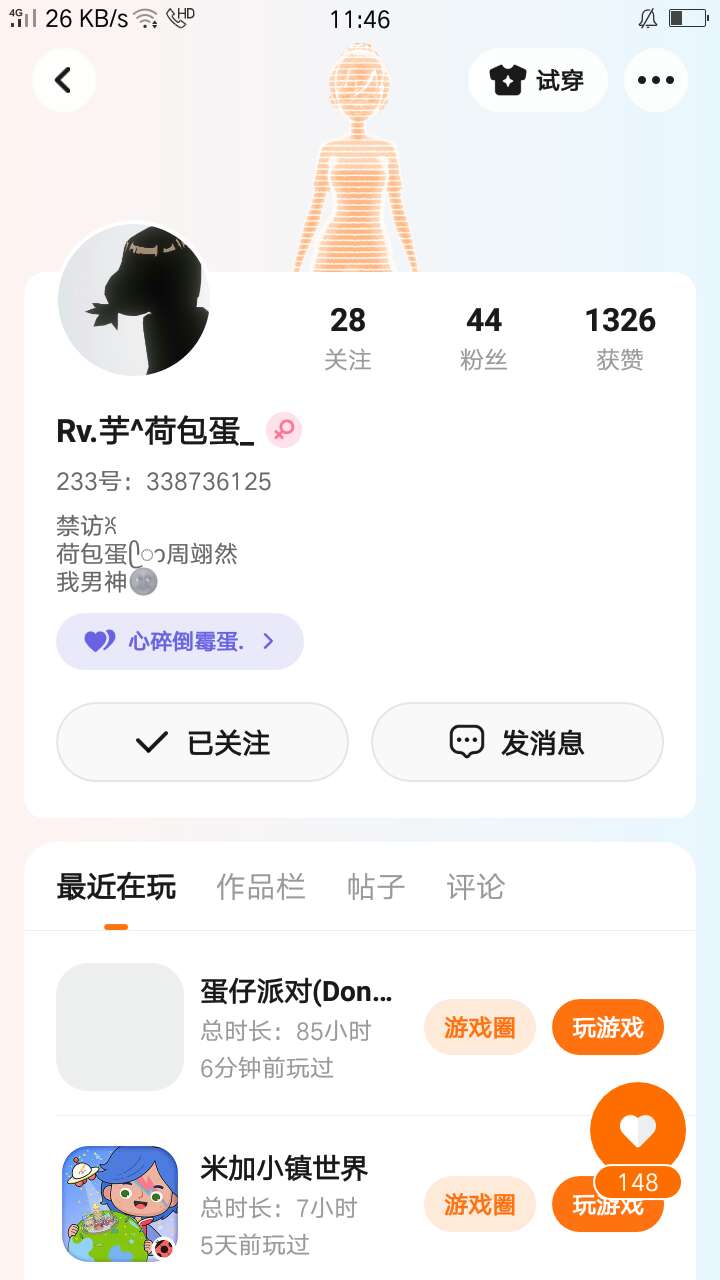Open the 米加小镇世界 game entry
Image resolution: width=720 pixels, height=1280 pixels.
click(285, 1204)
